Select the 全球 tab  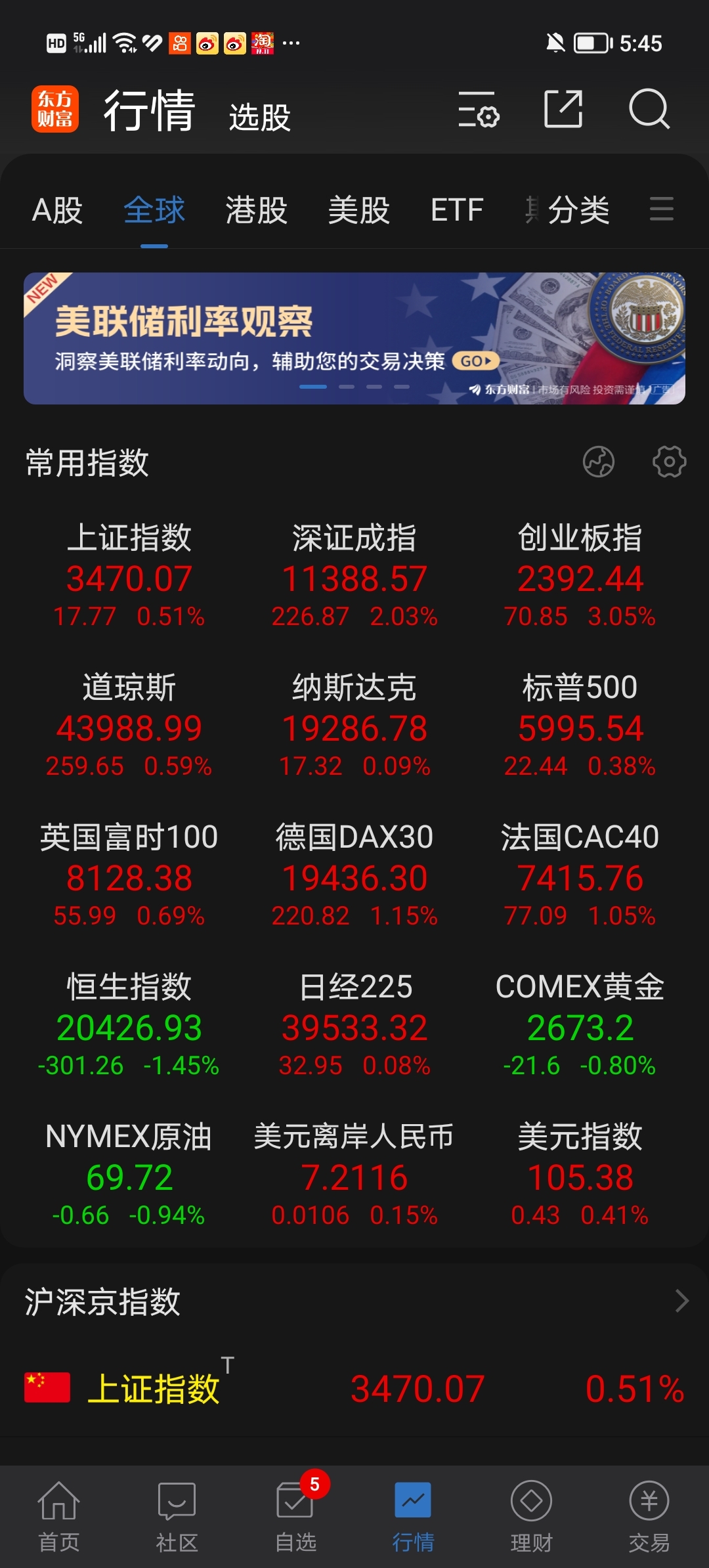155,210
